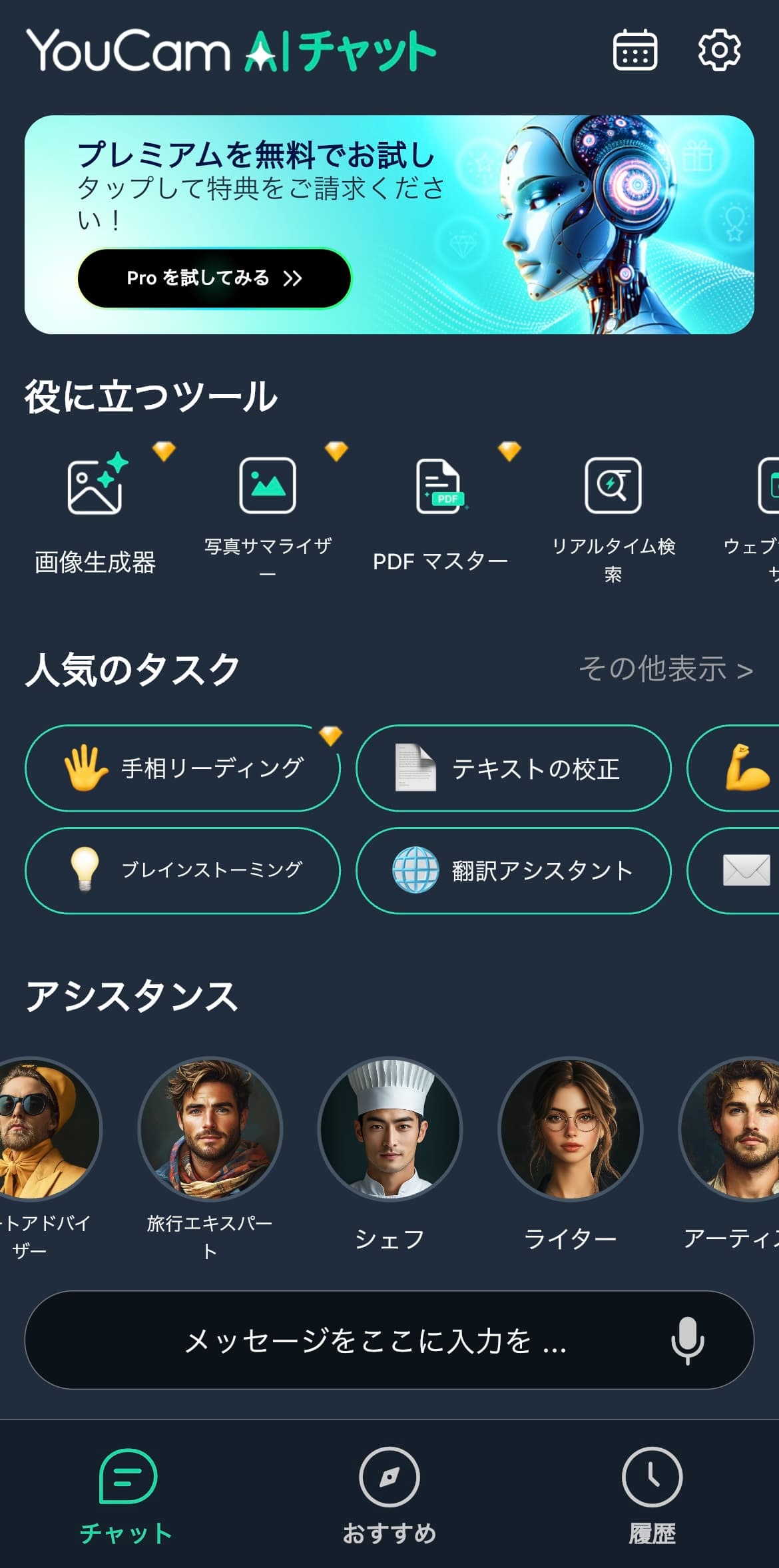Start voice input with microphone
The width and height of the screenshot is (779, 1568).
point(688,1340)
